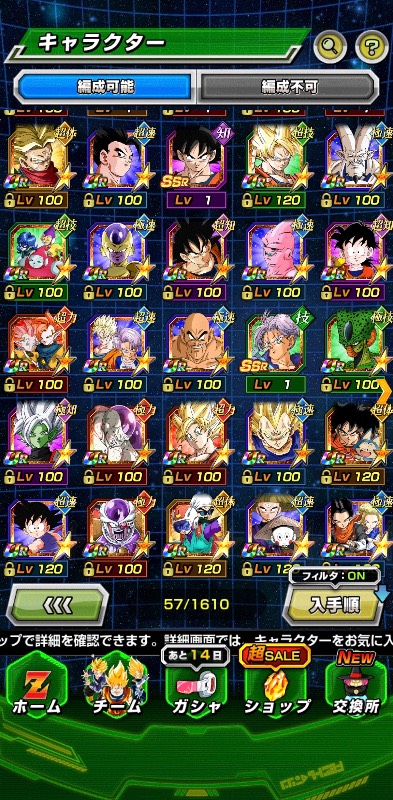Open the ガシャ summon menu
The width and height of the screenshot is (393, 800).
[196, 685]
